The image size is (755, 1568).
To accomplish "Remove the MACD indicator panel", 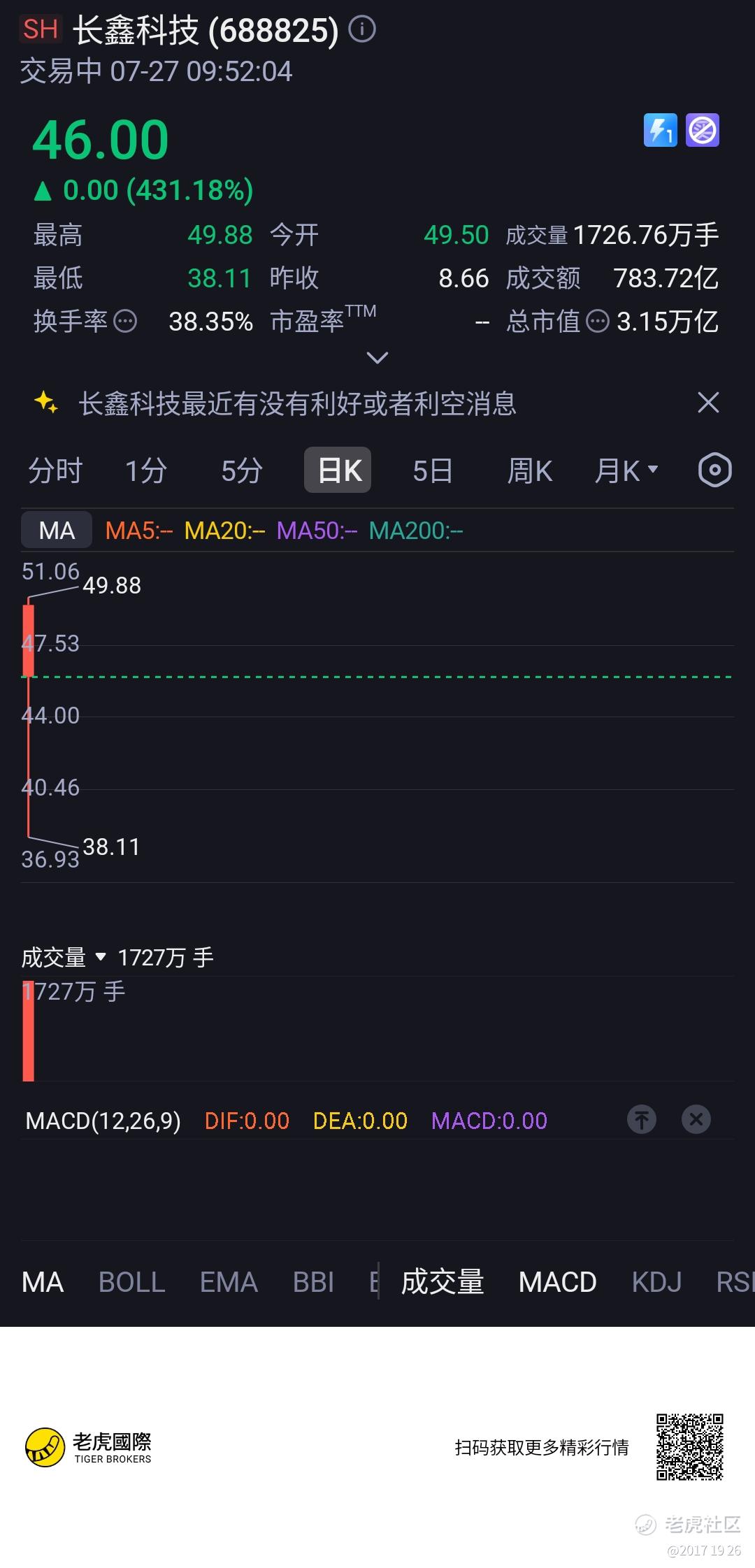I will pyautogui.click(x=696, y=1119).
